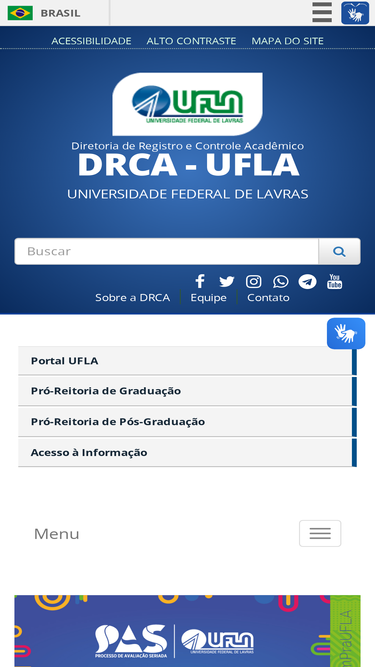Focus the Buscar search field
This screenshot has height=667, width=375.
[166, 251]
